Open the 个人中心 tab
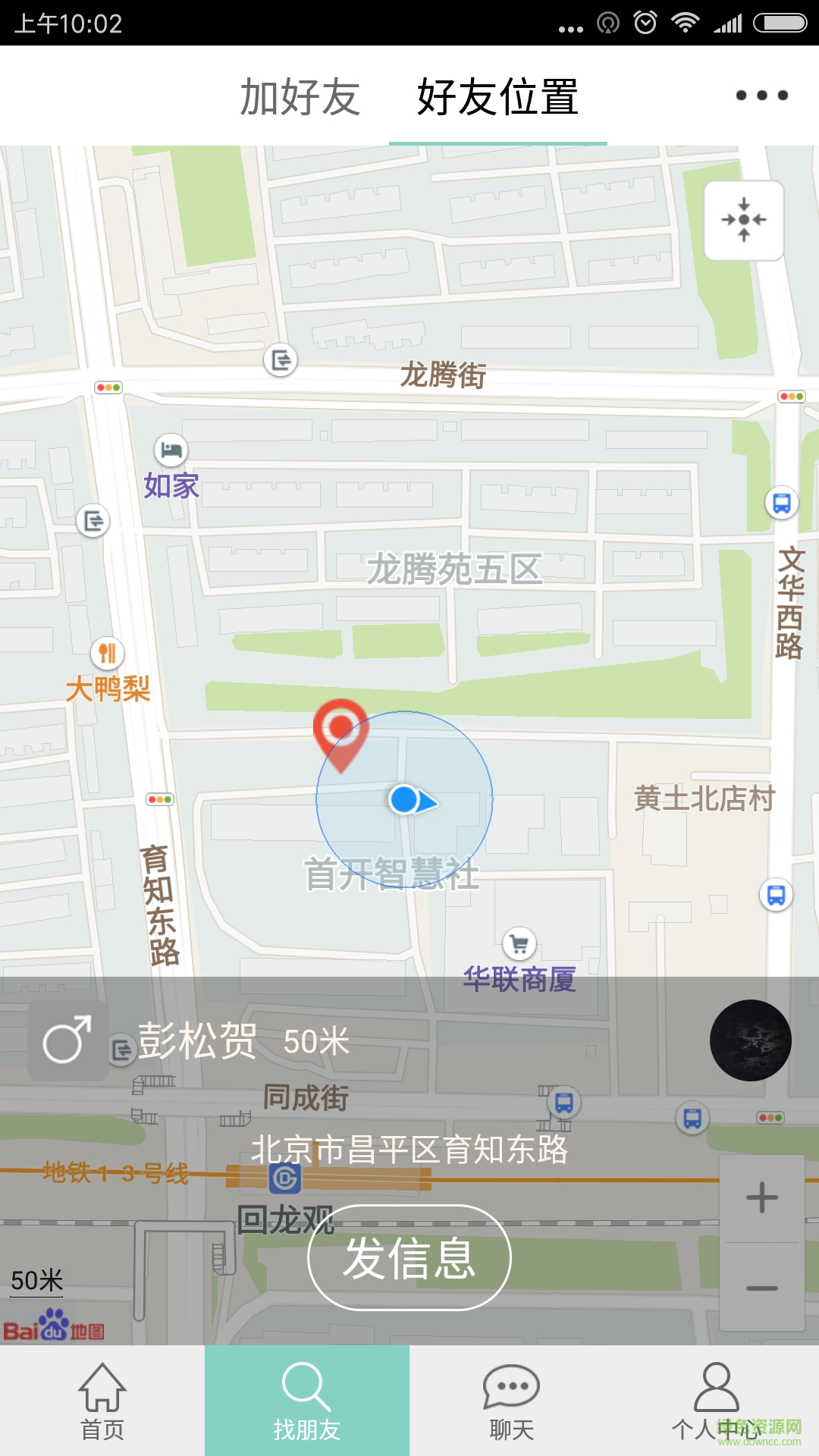Screen dimensions: 819x1456 coord(717,1401)
